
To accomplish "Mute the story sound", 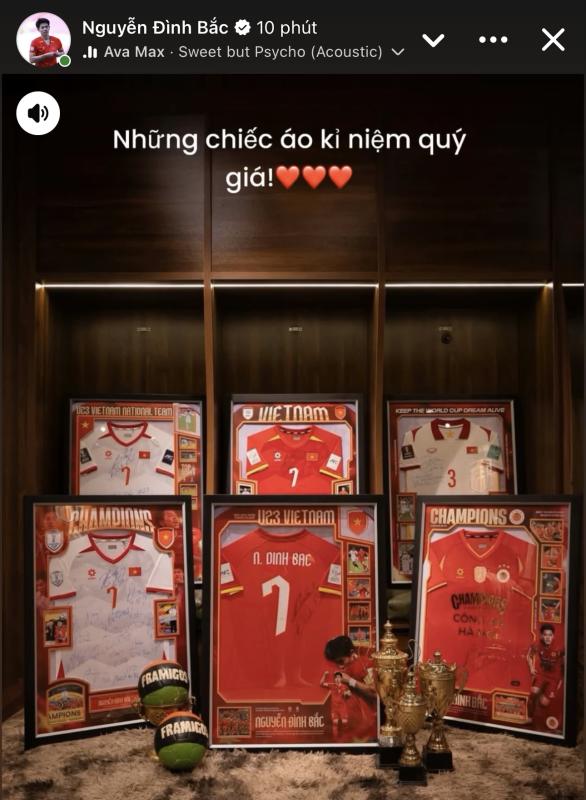I will coord(38,113).
